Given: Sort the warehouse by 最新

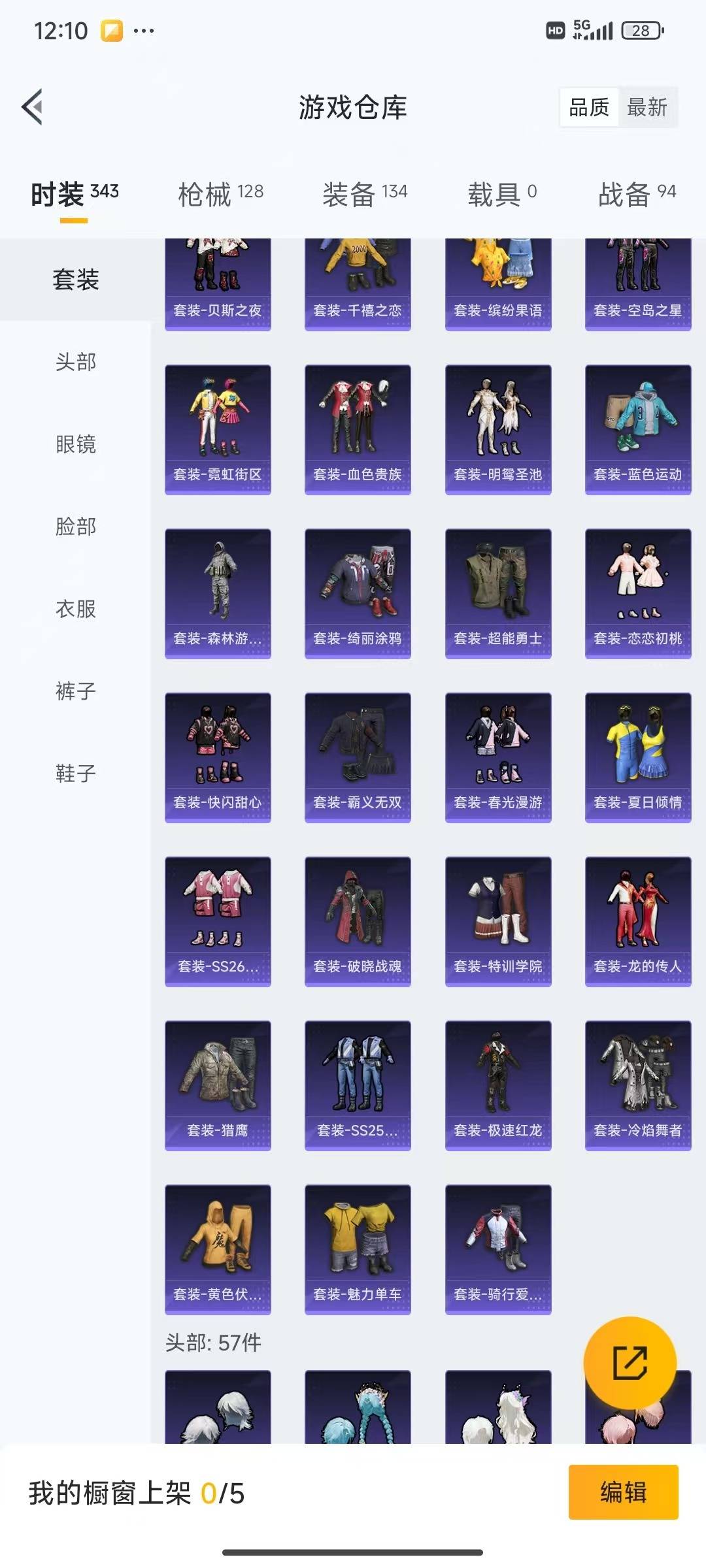Looking at the screenshot, I should [647, 107].
